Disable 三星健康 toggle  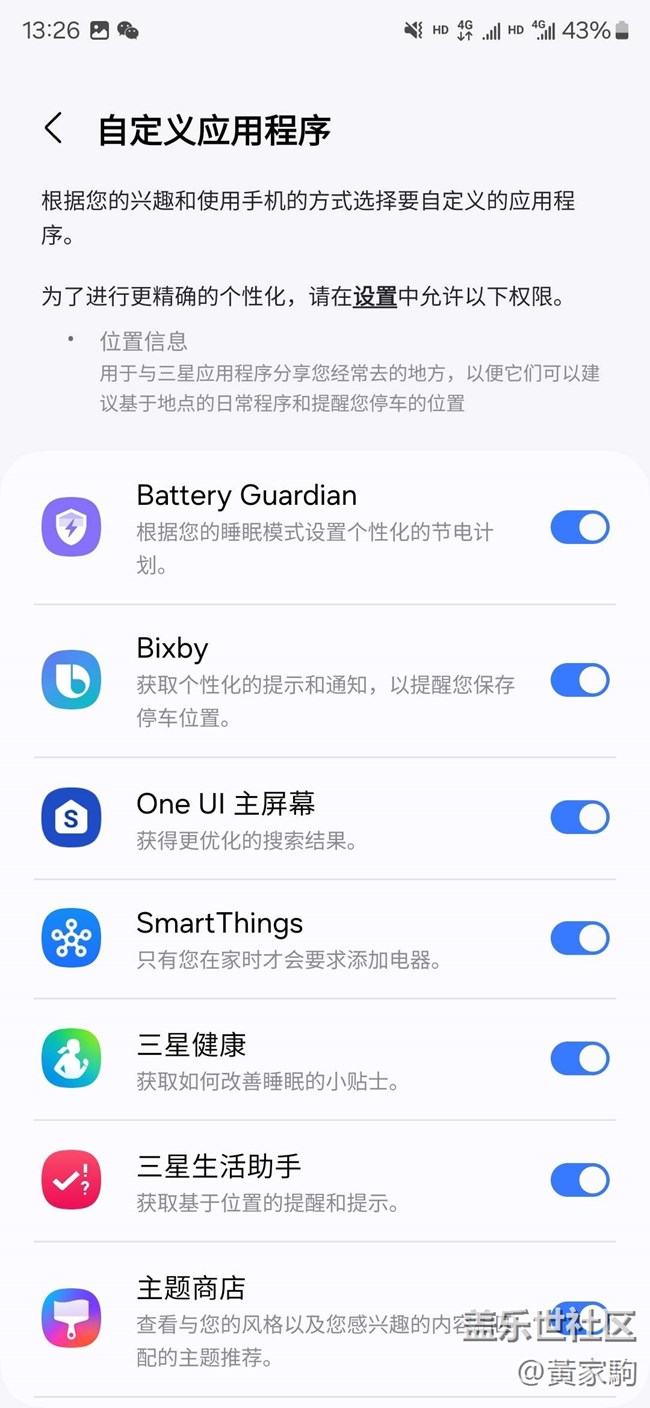pyautogui.click(x=580, y=1058)
